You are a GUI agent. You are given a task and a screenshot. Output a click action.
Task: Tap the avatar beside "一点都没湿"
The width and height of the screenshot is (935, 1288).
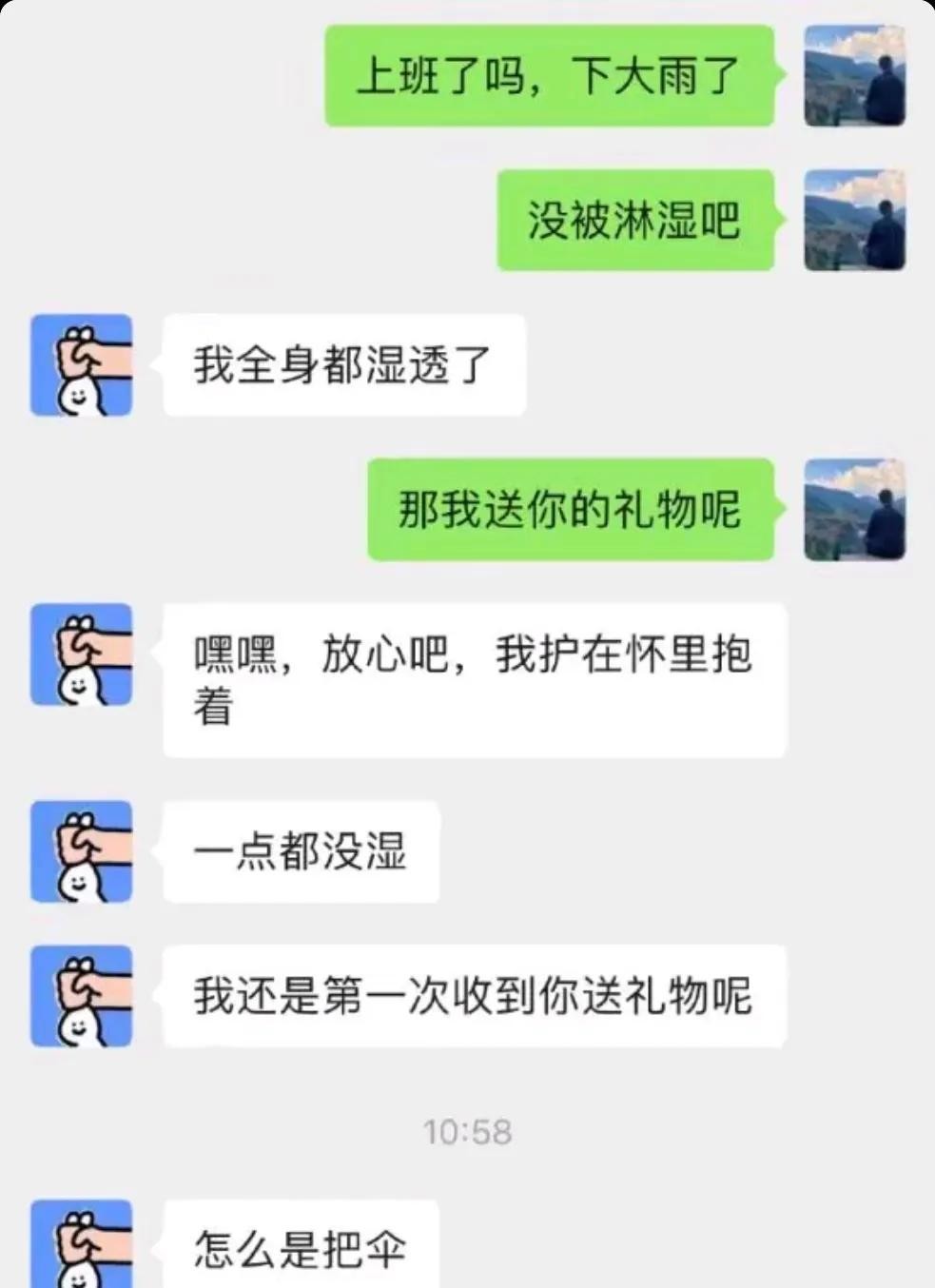coord(81,851)
